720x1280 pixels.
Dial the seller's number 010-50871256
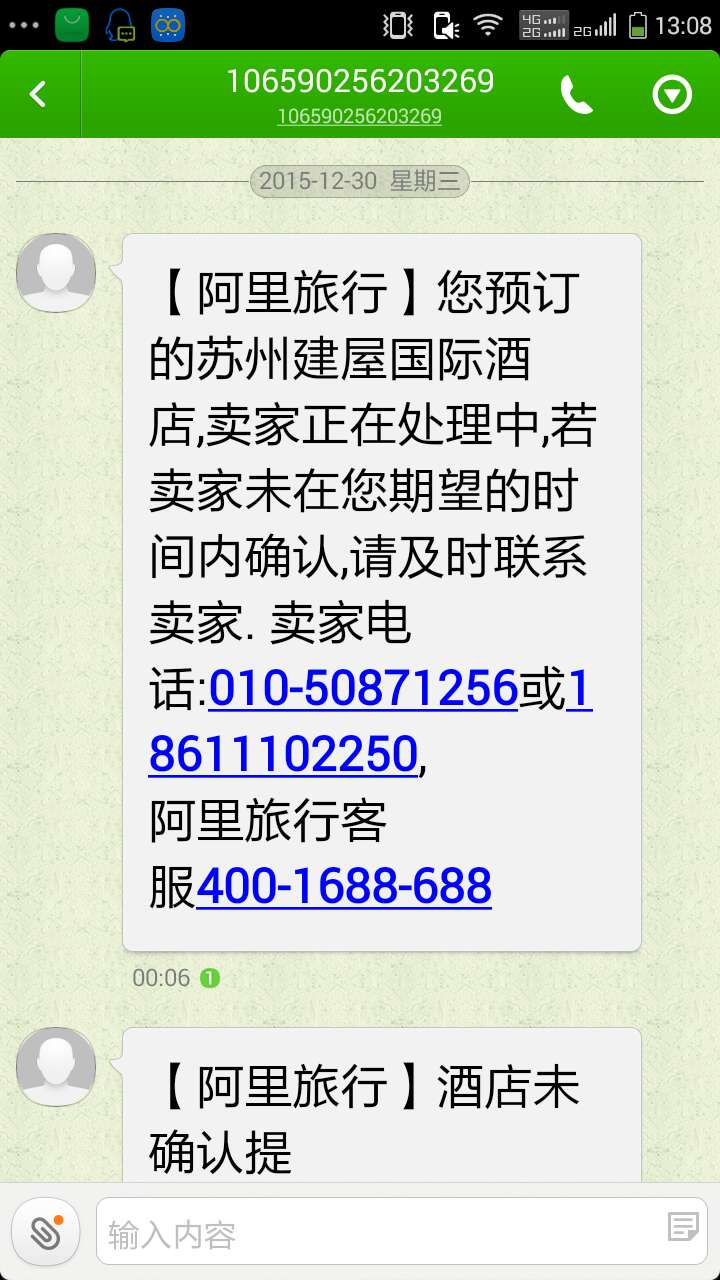(363, 689)
